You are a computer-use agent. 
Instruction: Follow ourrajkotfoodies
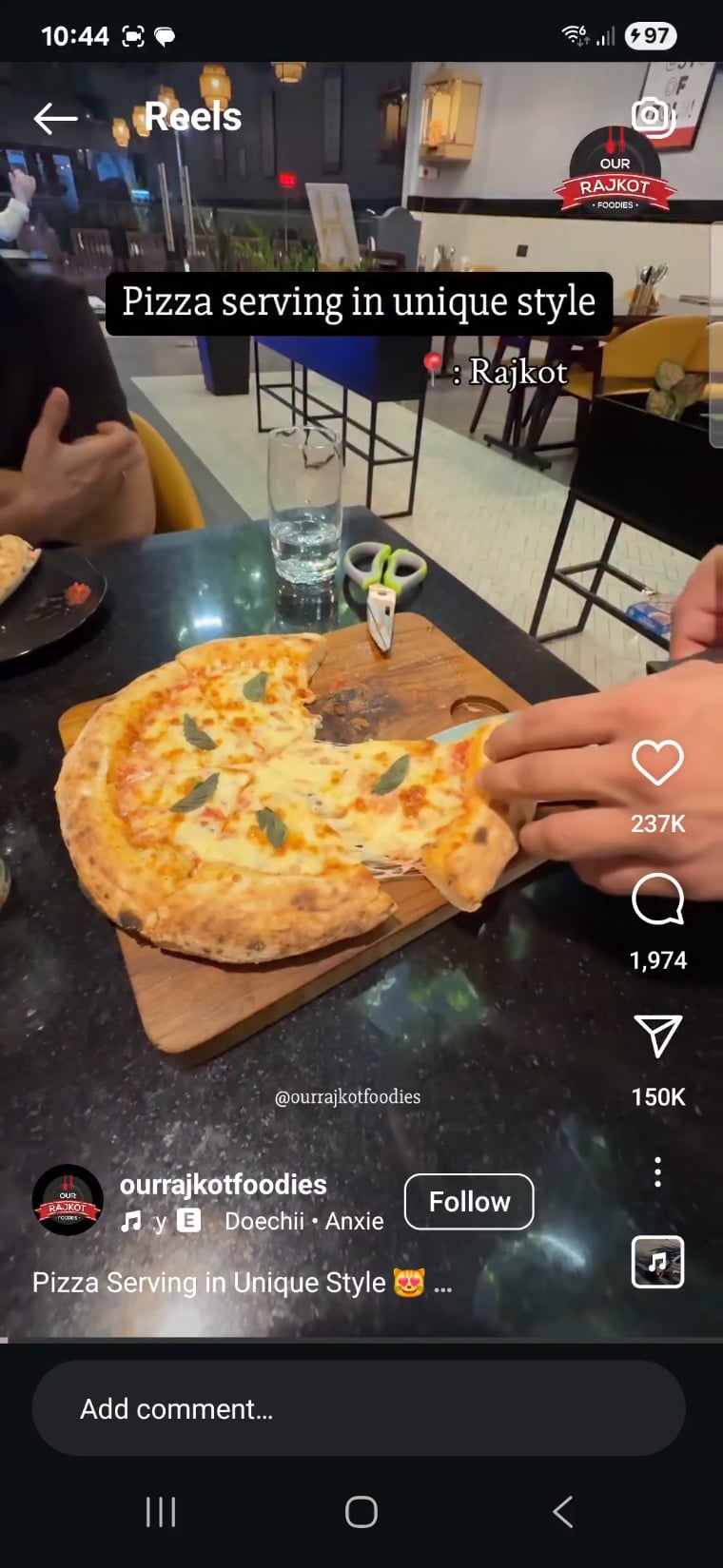(469, 1202)
